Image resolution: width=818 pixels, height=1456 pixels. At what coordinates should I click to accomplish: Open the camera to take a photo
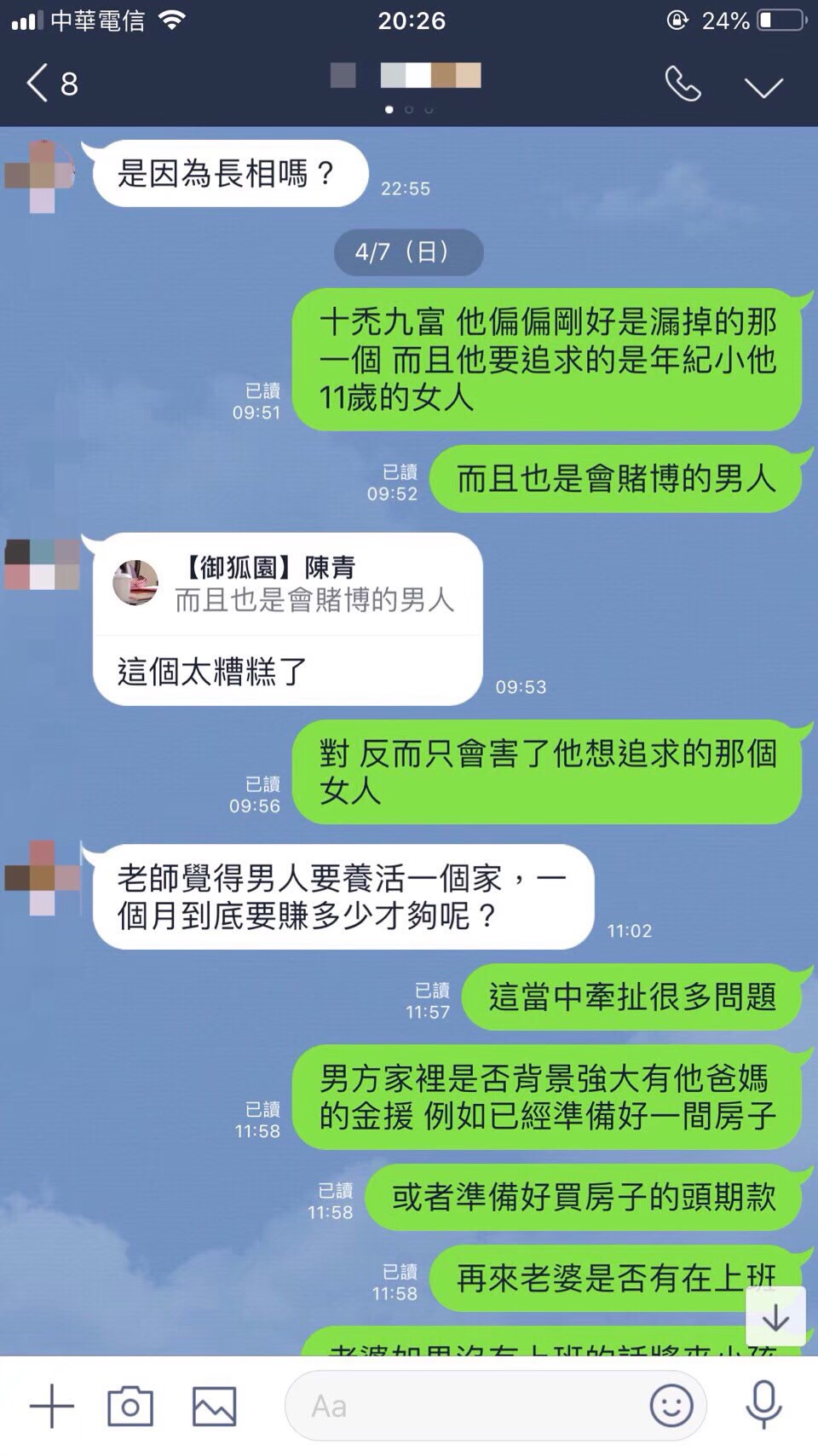(x=130, y=1406)
